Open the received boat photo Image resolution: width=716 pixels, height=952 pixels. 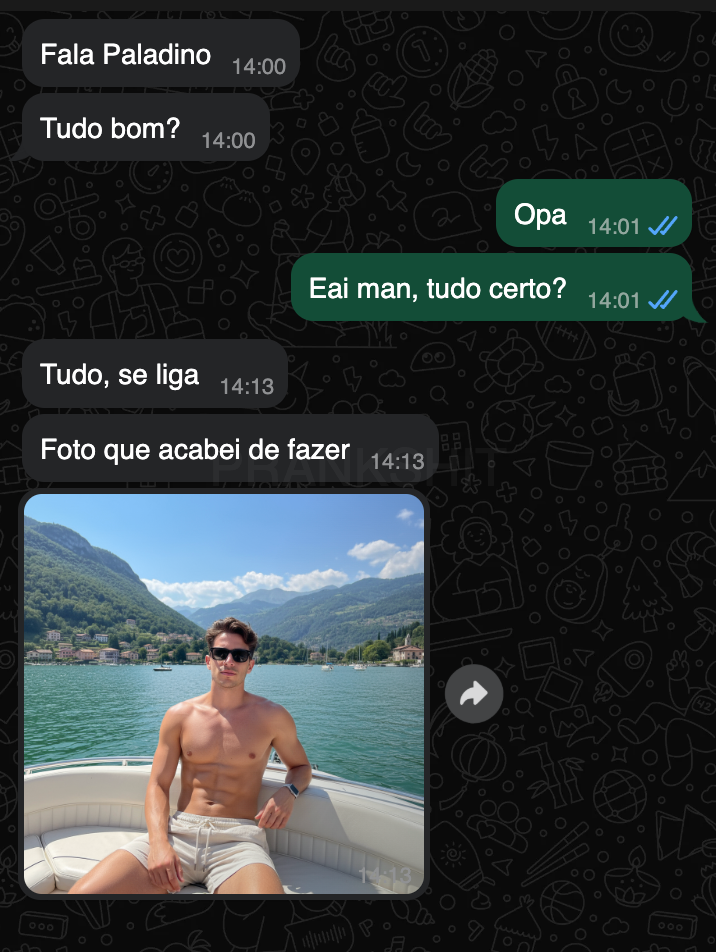tap(224, 693)
